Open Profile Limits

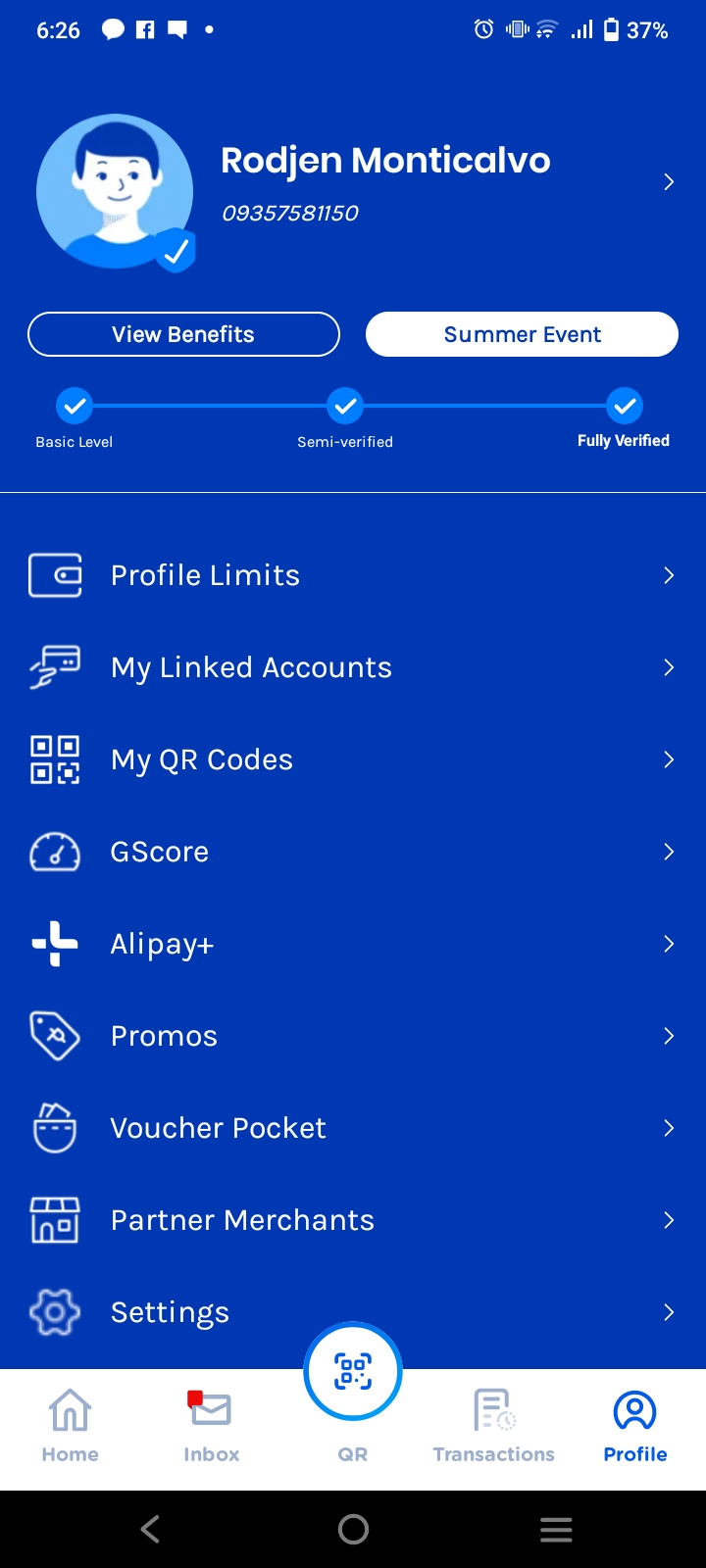coord(353,575)
